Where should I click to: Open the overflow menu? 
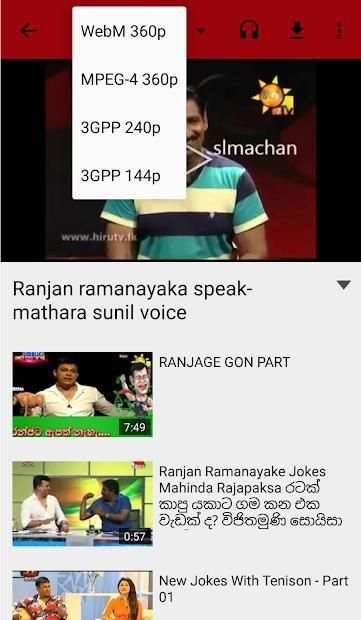tap(340, 30)
